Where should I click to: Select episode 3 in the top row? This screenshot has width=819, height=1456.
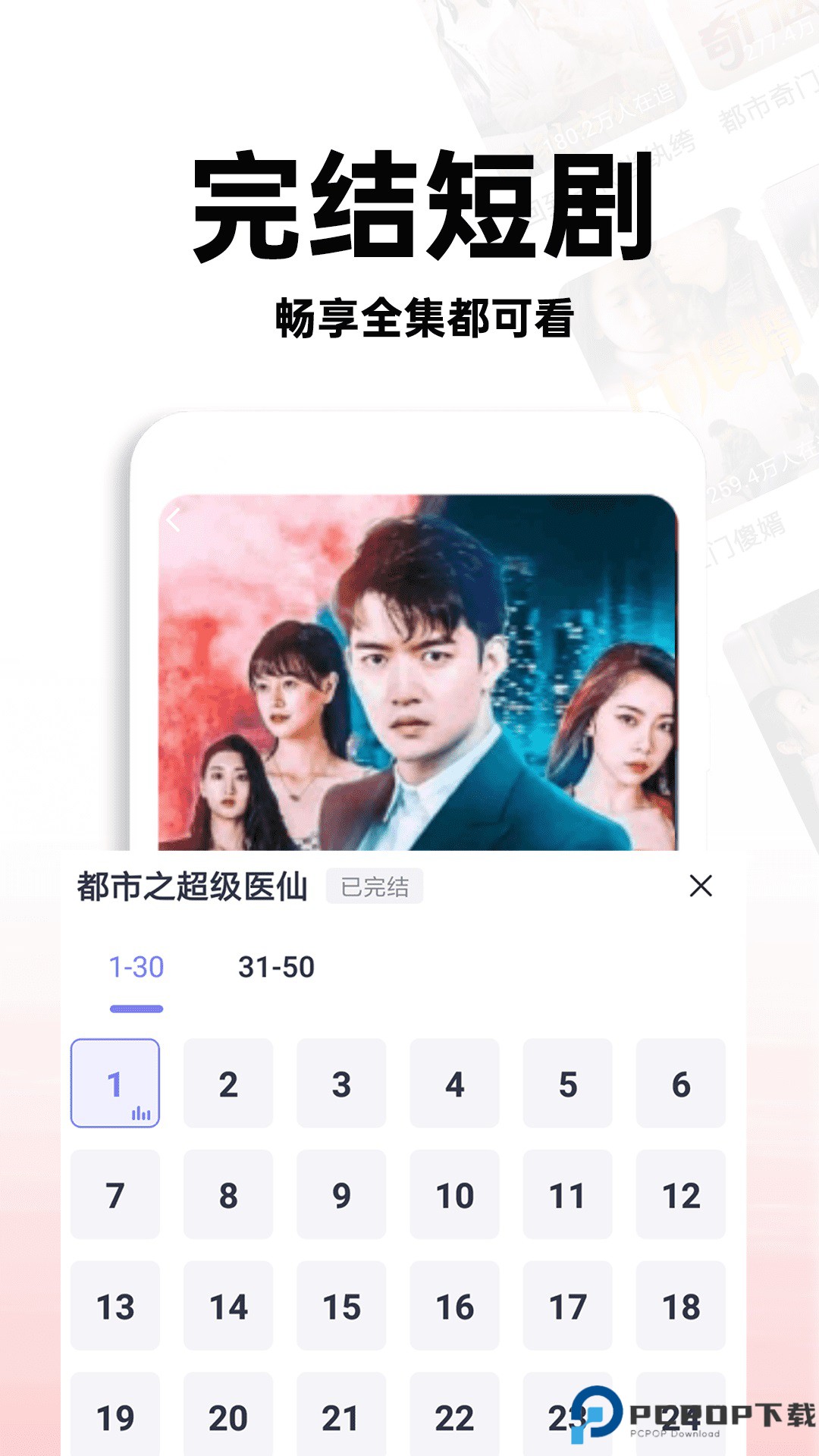click(x=342, y=1084)
